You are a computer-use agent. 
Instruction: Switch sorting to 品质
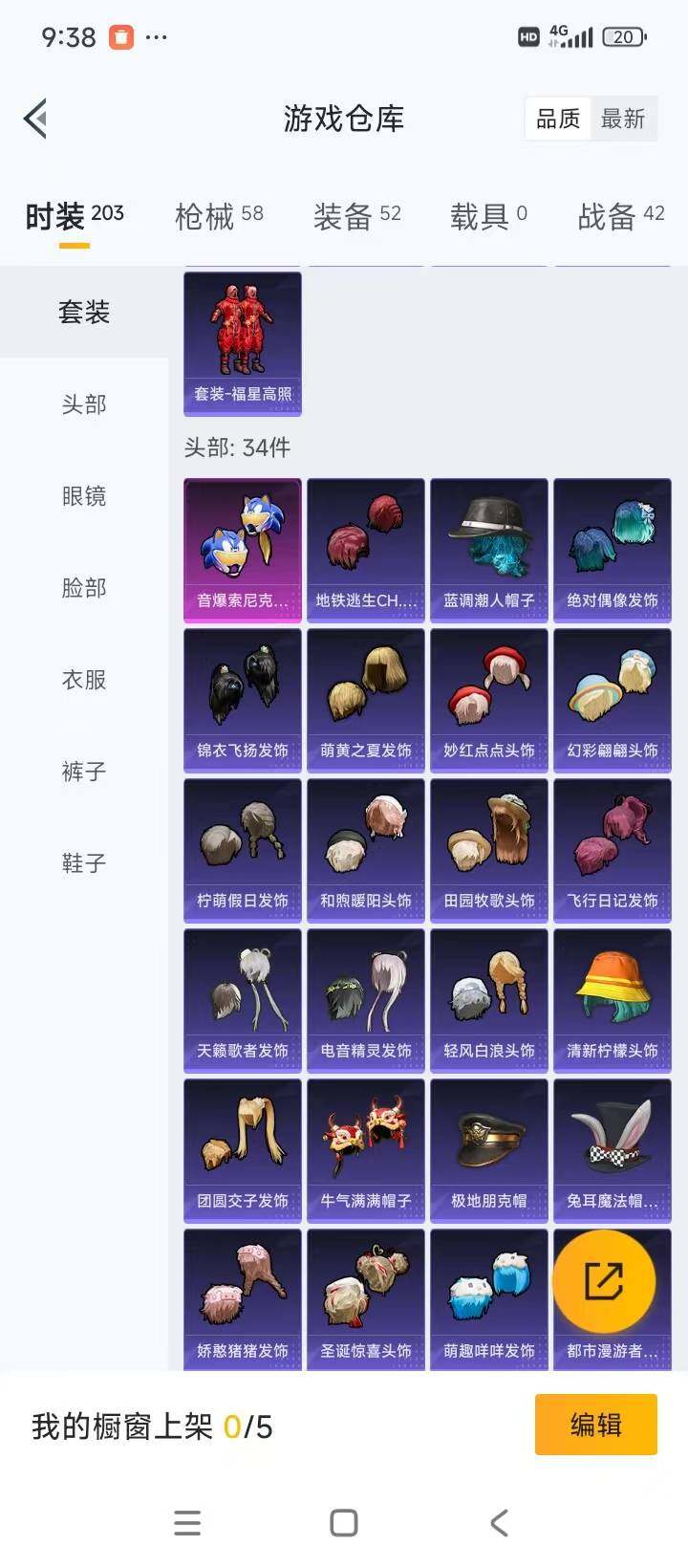tap(559, 119)
